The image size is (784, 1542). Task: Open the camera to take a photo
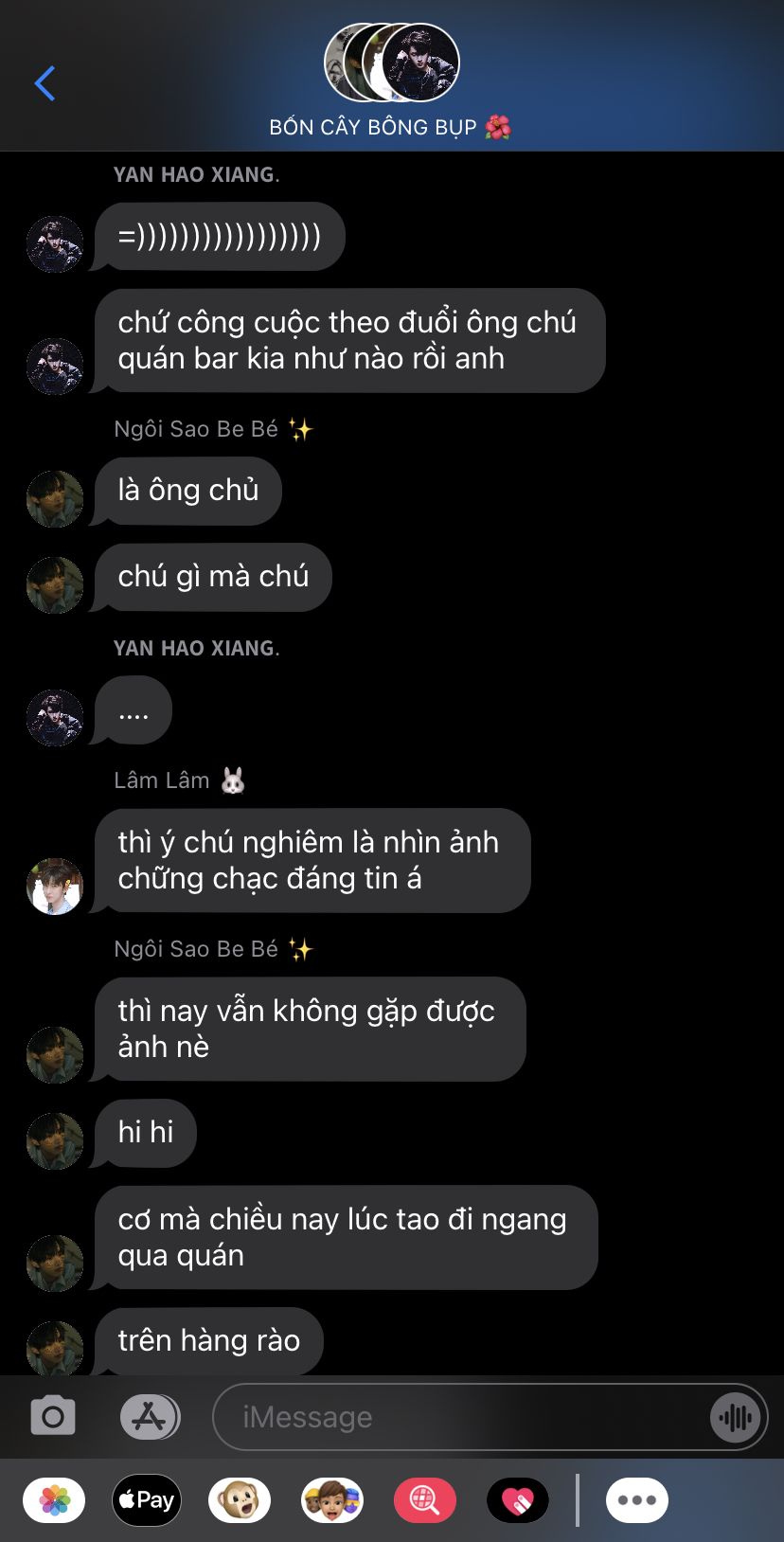pos(53,1417)
